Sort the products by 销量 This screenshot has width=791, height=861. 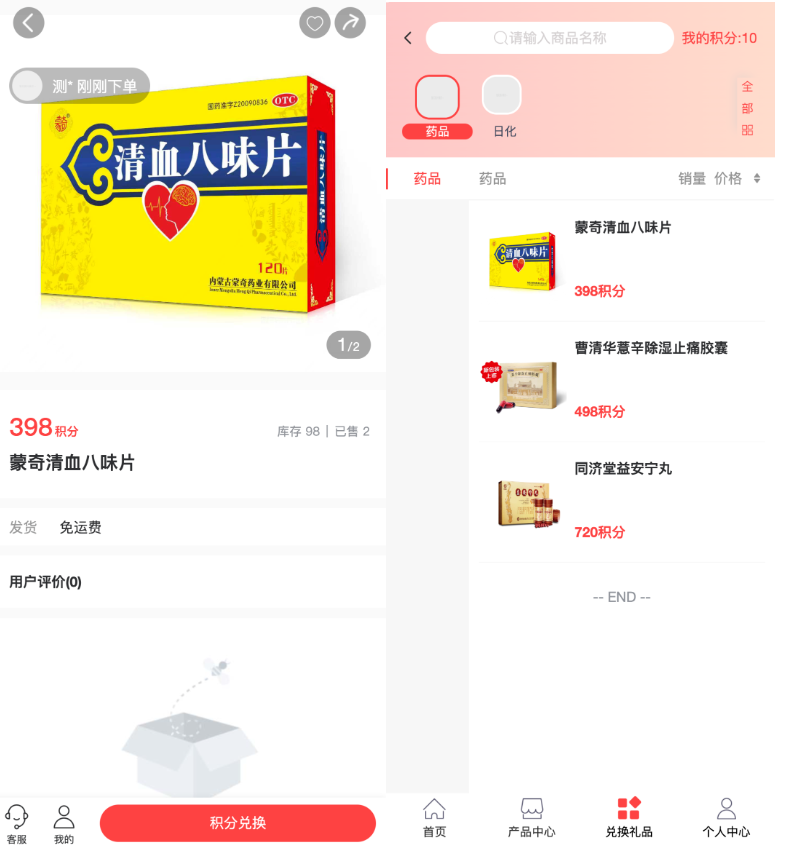[x=692, y=179]
